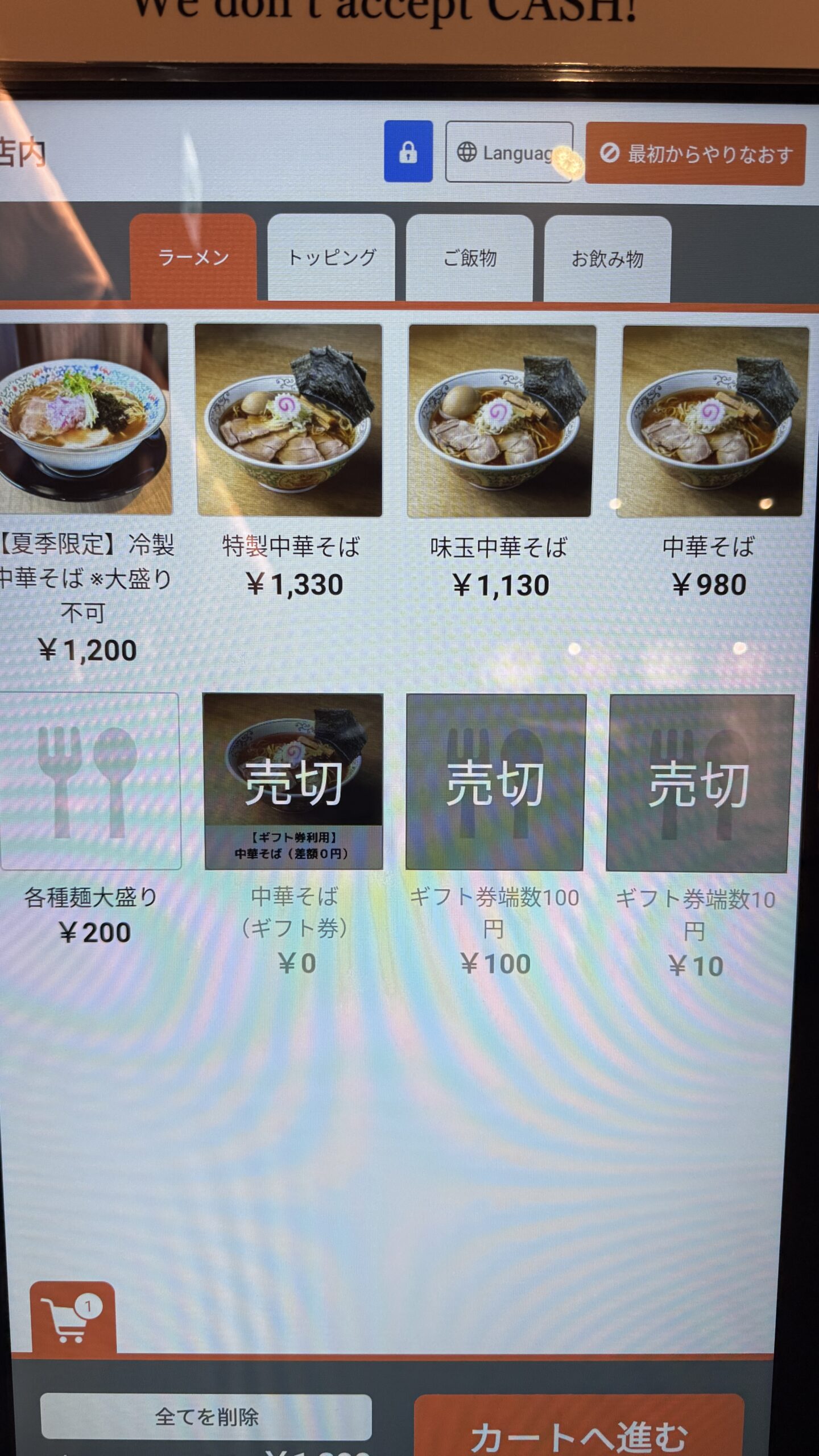The image size is (819, 1456).
Task: Choose 味玉中華そば for ¥1,130
Action: pyautogui.click(x=500, y=422)
